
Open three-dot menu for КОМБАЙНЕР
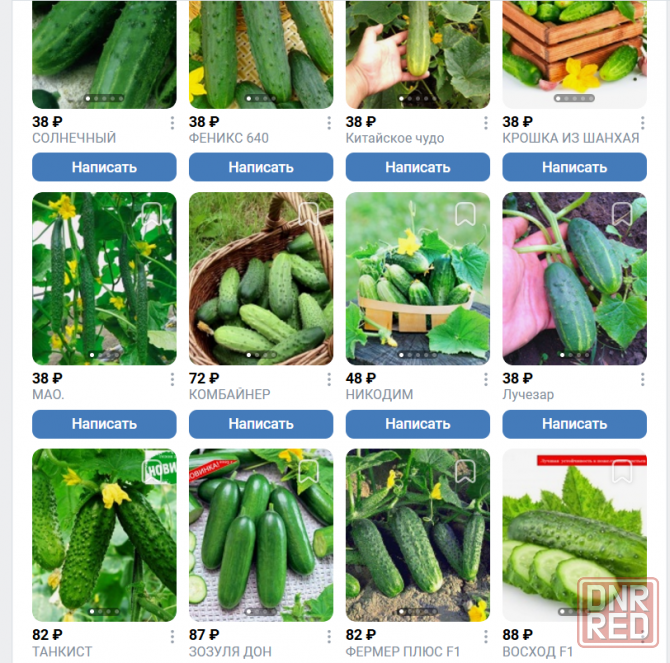(329, 380)
